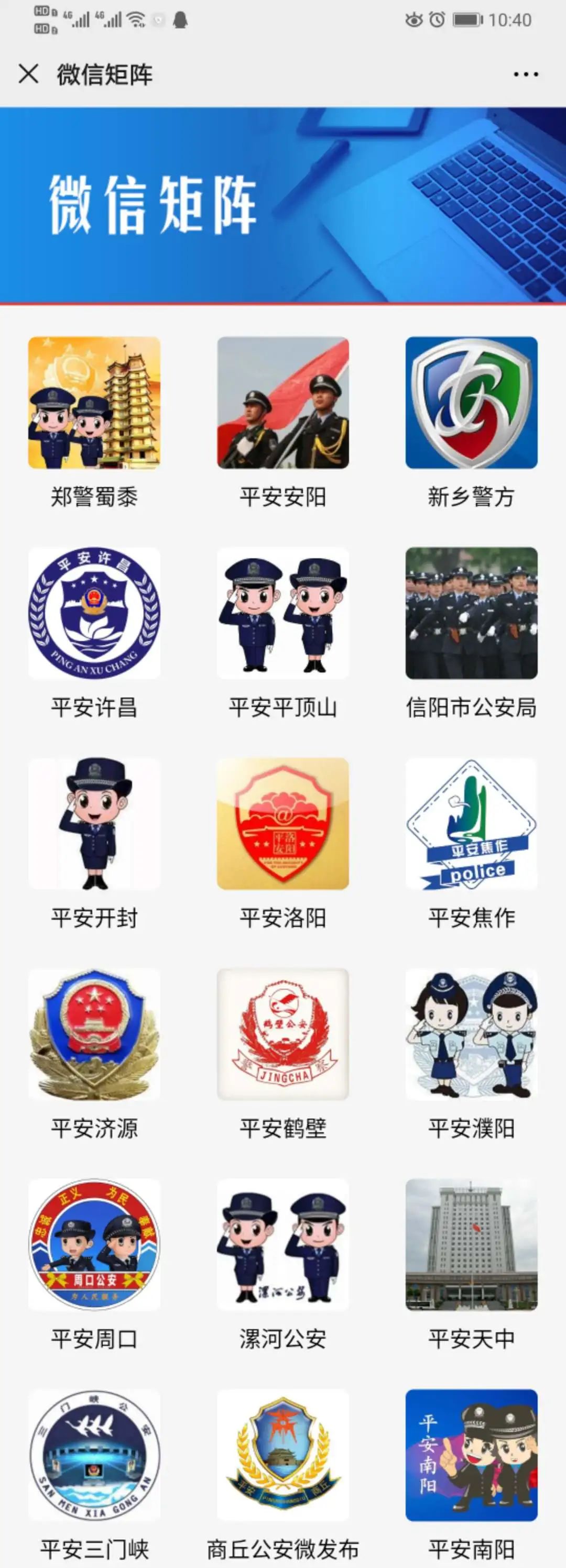Image resolution: width=566 pixels, height=1568 pixels.
Task: Open the 郑警蜀黍 account
Action: [x=94, y=403]
